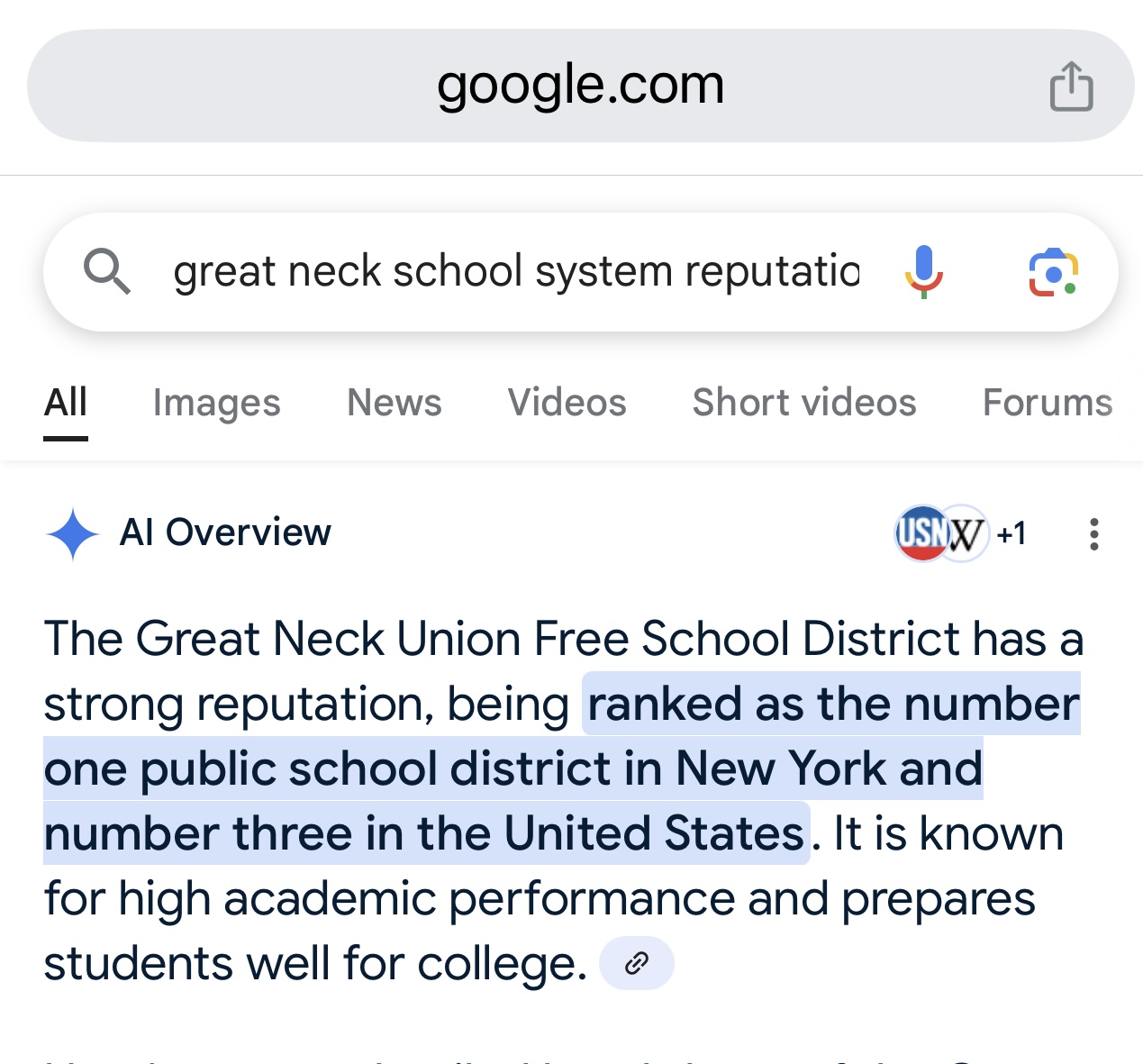Open AI Overview three-dot menu

tap(1093, 534)
